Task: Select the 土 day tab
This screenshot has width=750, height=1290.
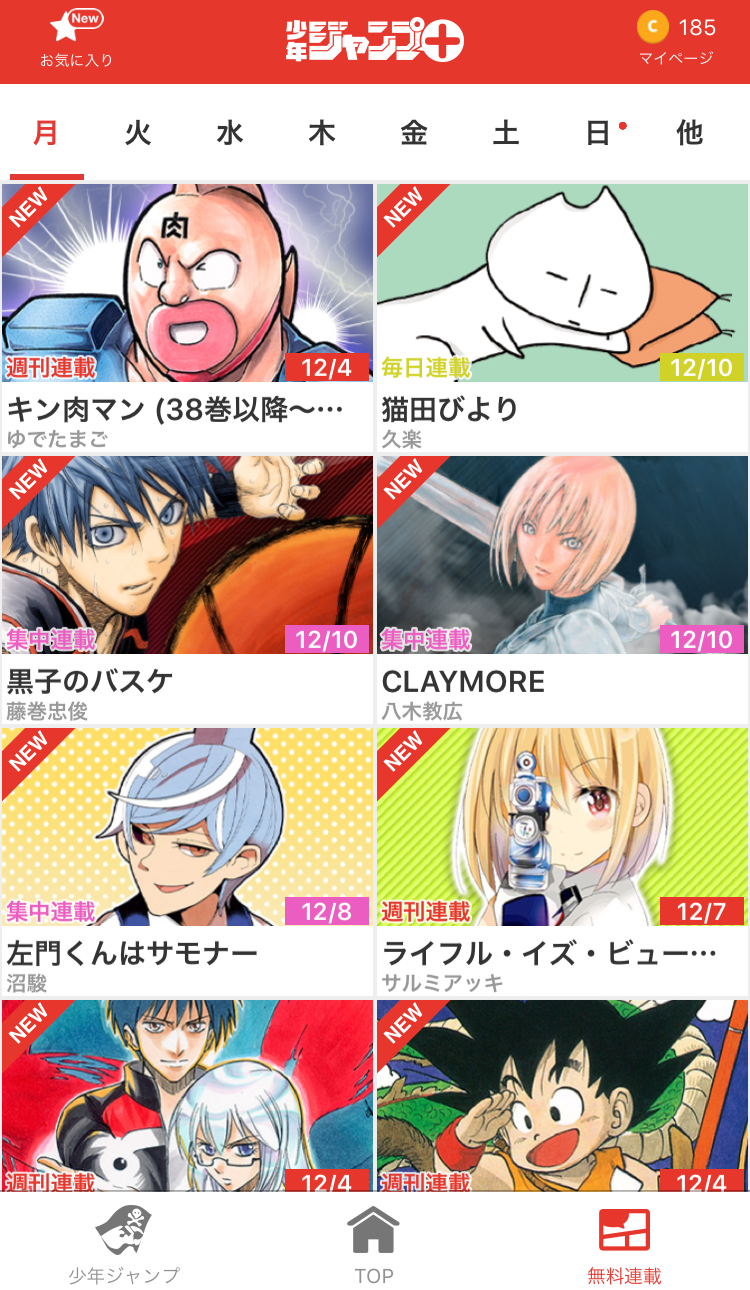Action: coord(506,133)
